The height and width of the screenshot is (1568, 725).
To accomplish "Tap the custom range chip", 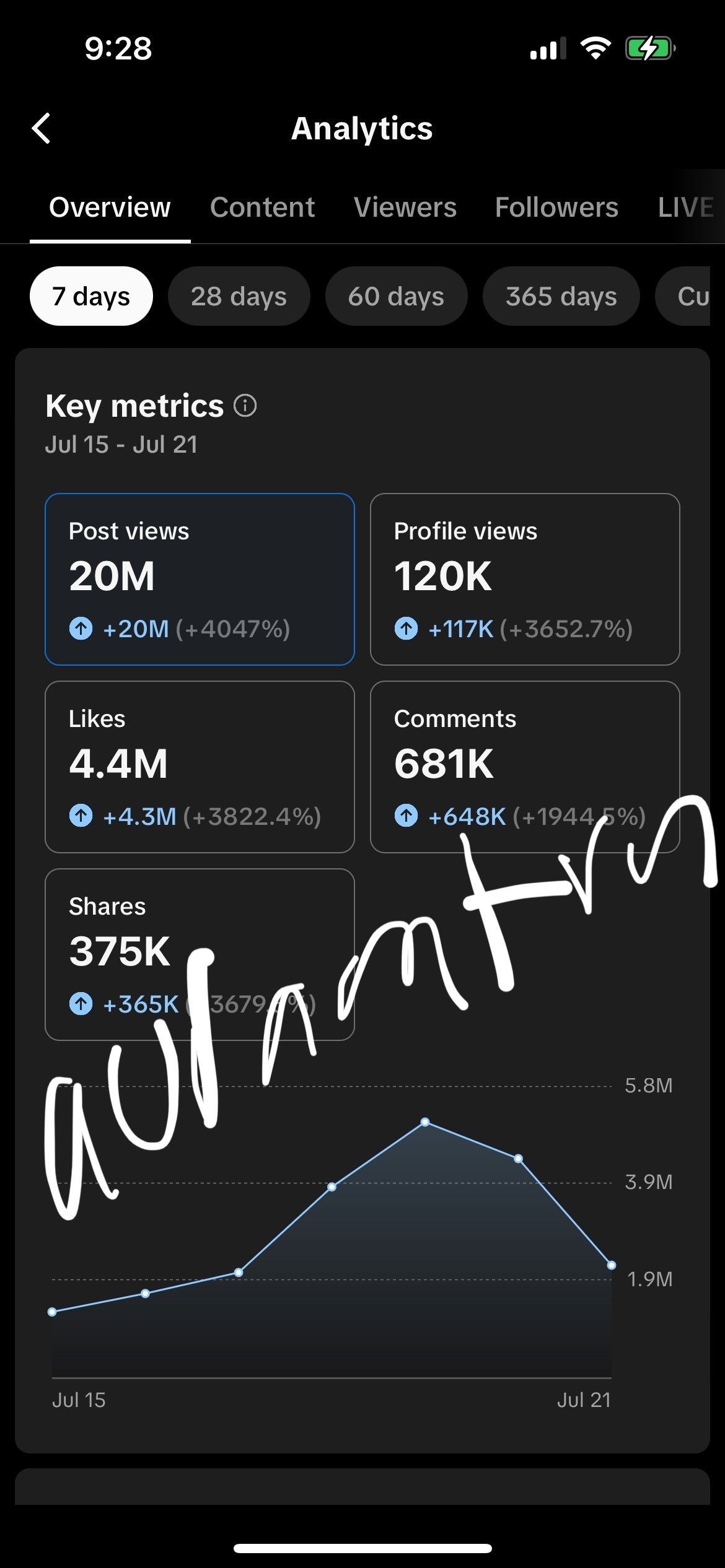I will [x=688, y=297].
